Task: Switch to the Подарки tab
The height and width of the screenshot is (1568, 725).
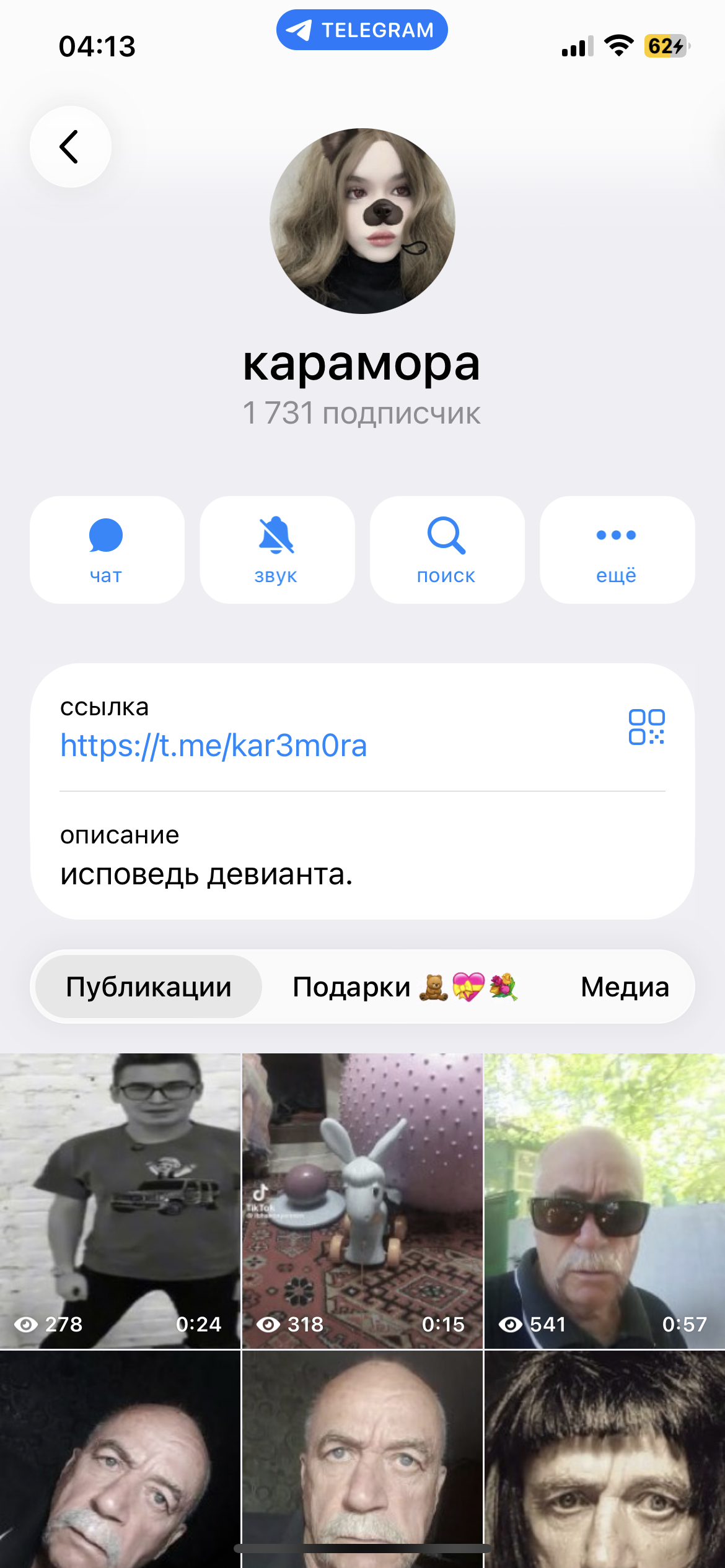Action: (x=404, y=987)
